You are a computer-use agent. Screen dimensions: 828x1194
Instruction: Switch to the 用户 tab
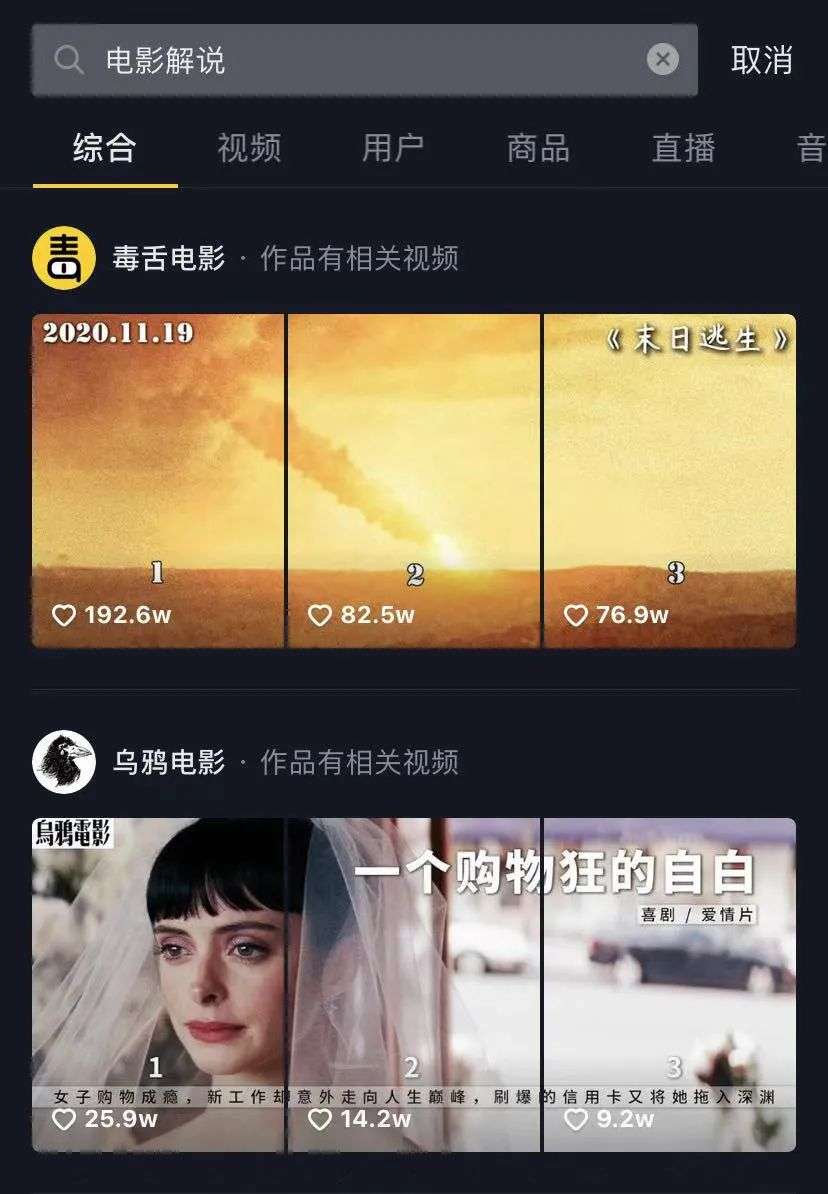pyautogui.click(x=393, y=148)
